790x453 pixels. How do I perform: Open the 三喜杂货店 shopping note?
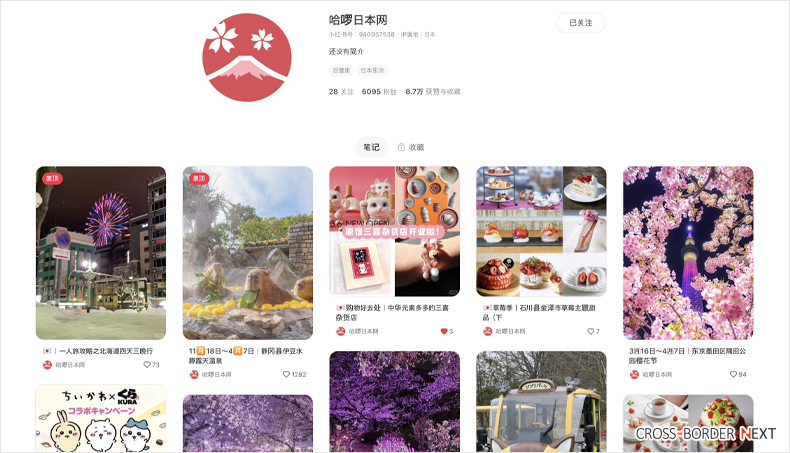pos(394,231)
